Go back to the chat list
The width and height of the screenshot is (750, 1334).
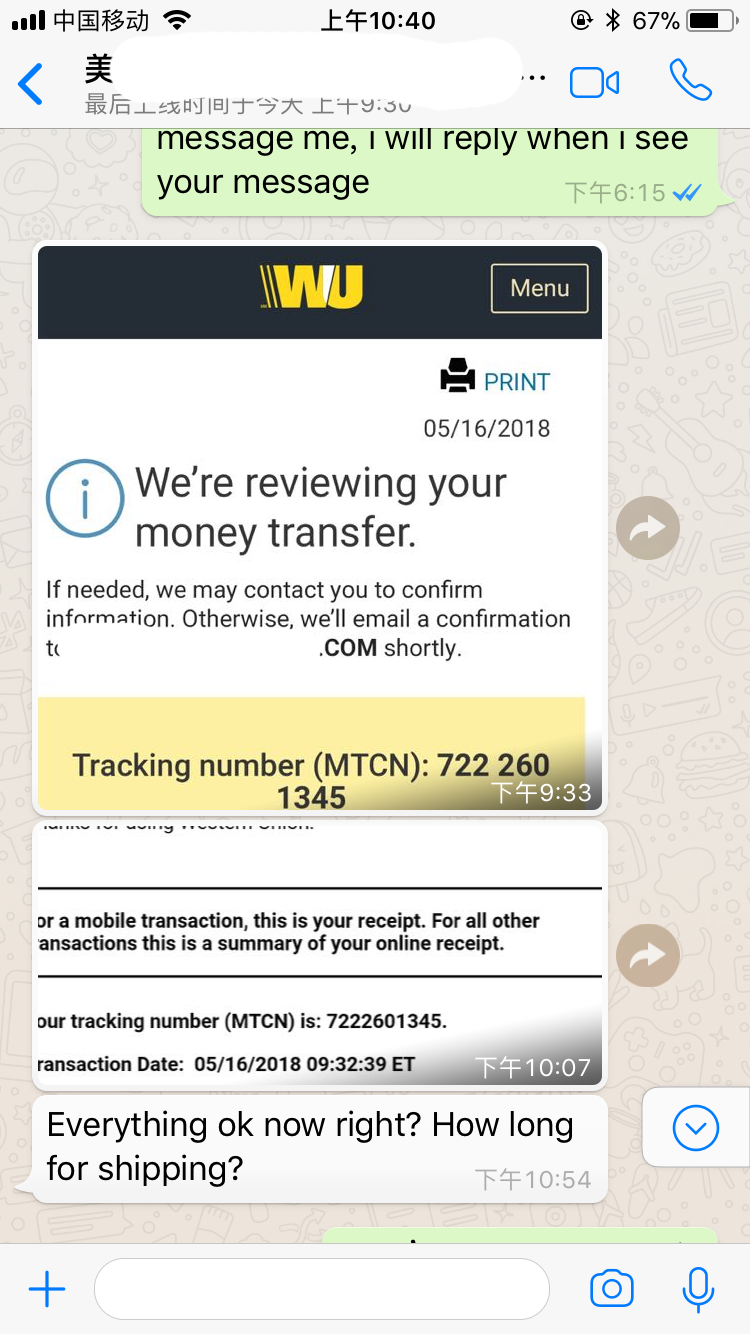pyautogui.click(x=32, y=84)
